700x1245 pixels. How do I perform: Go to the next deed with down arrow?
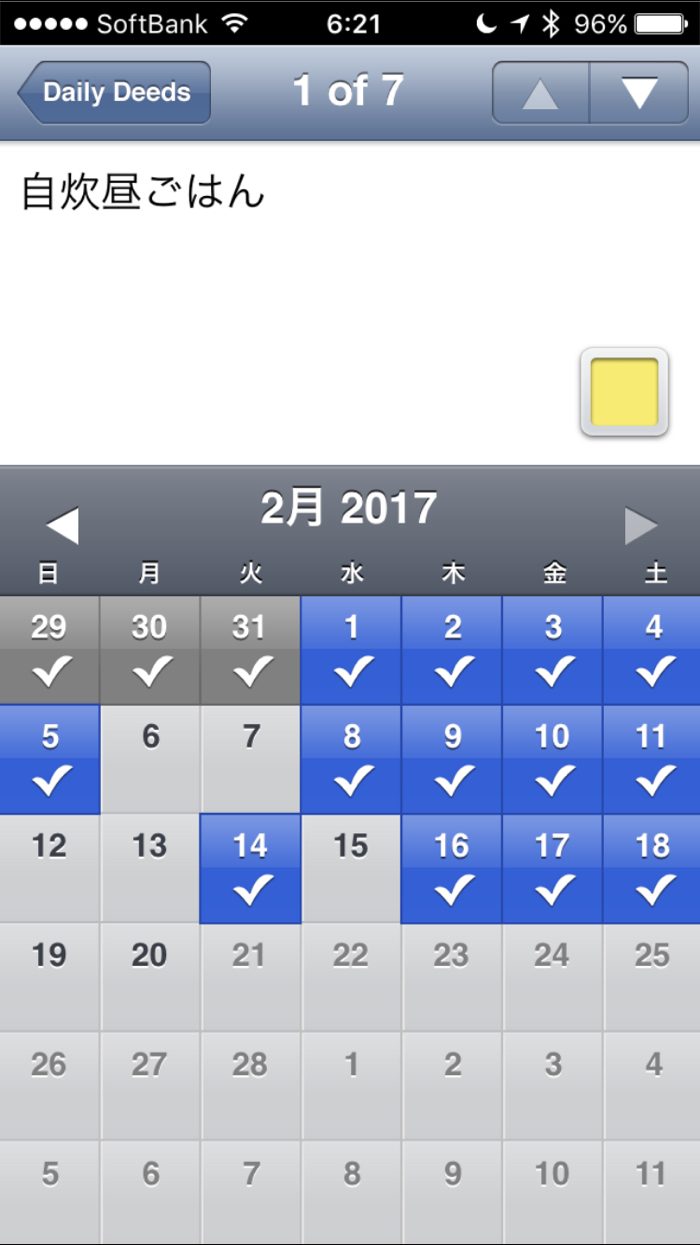point(639,93)
